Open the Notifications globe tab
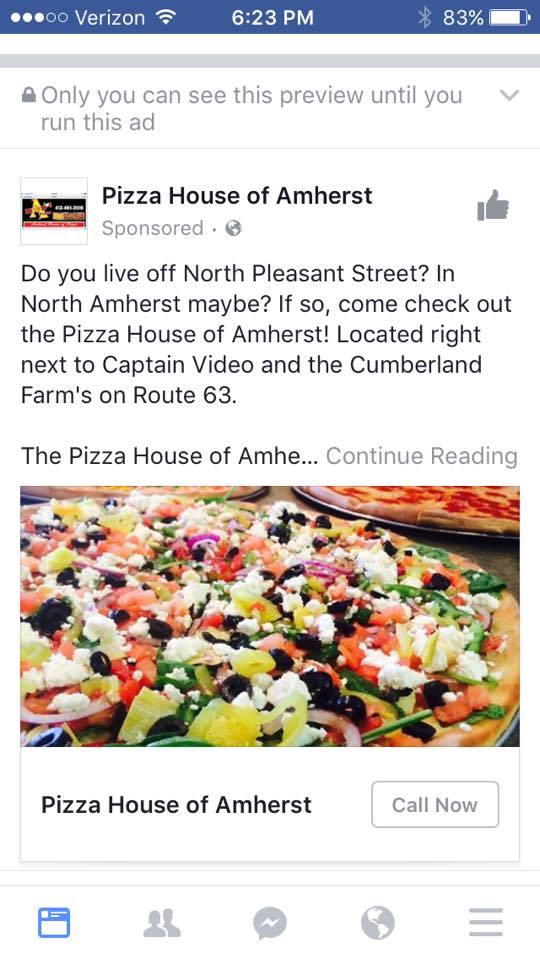Screen dimensions: 540x960 point(378,923)
